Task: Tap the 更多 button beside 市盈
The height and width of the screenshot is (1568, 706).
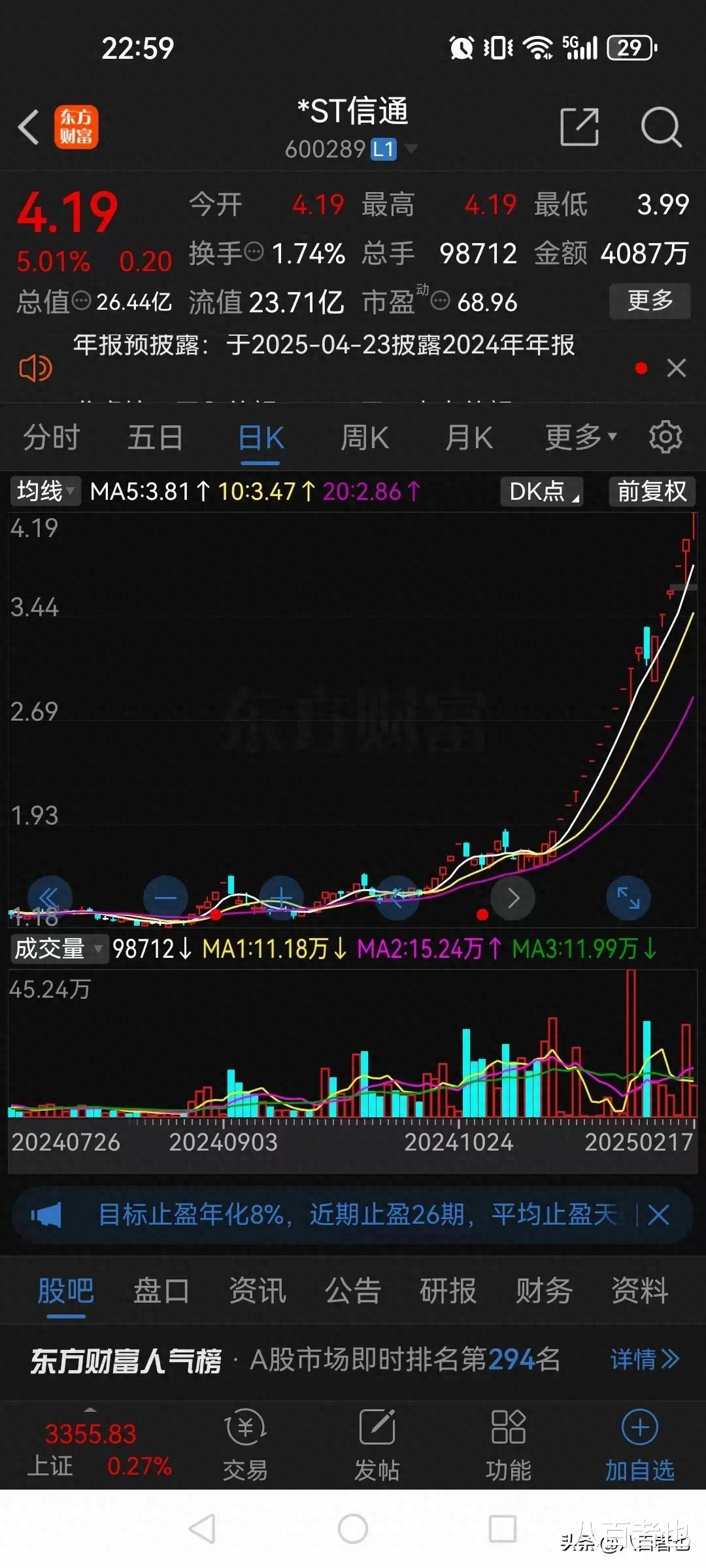Action: click(x=650, y=301)
